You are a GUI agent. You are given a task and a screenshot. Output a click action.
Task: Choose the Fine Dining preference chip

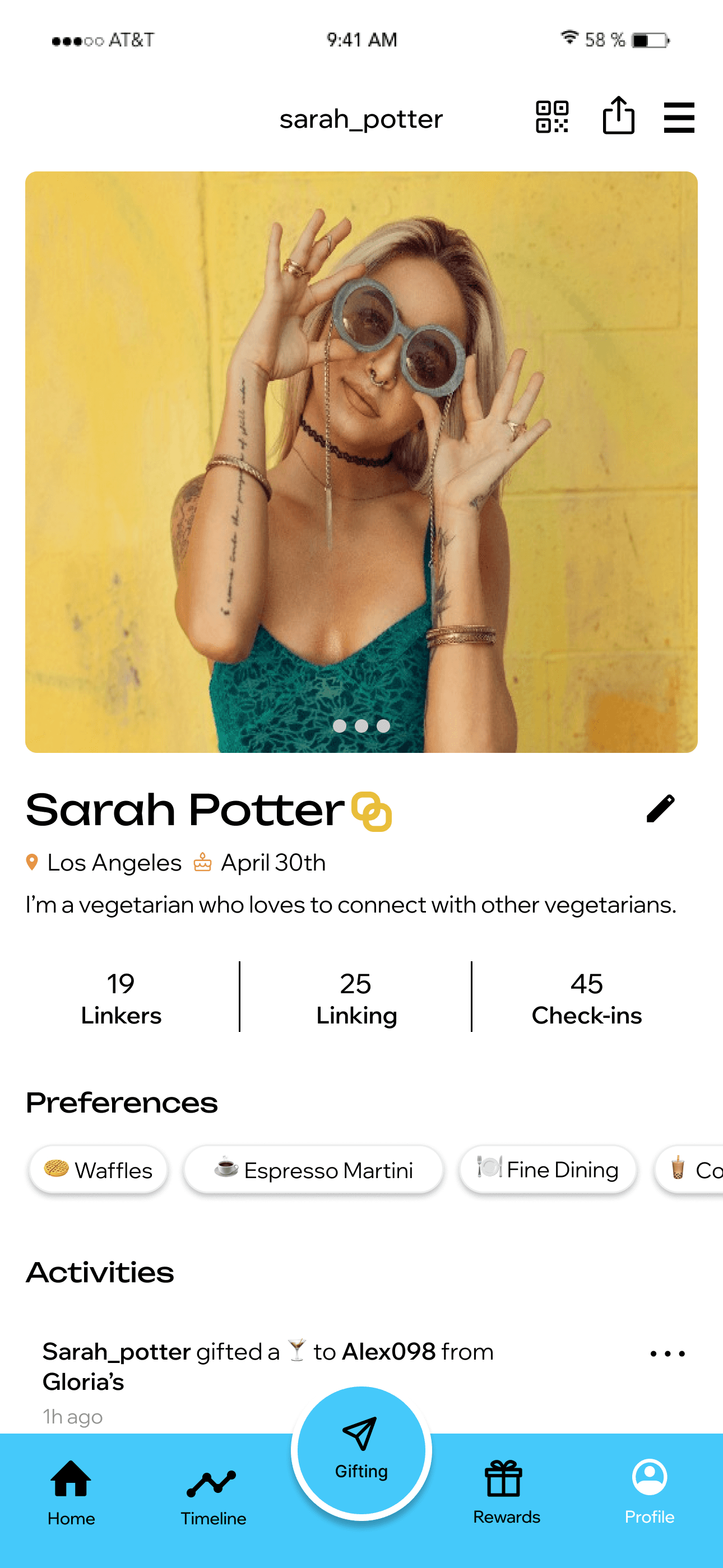click(548, 1169)
